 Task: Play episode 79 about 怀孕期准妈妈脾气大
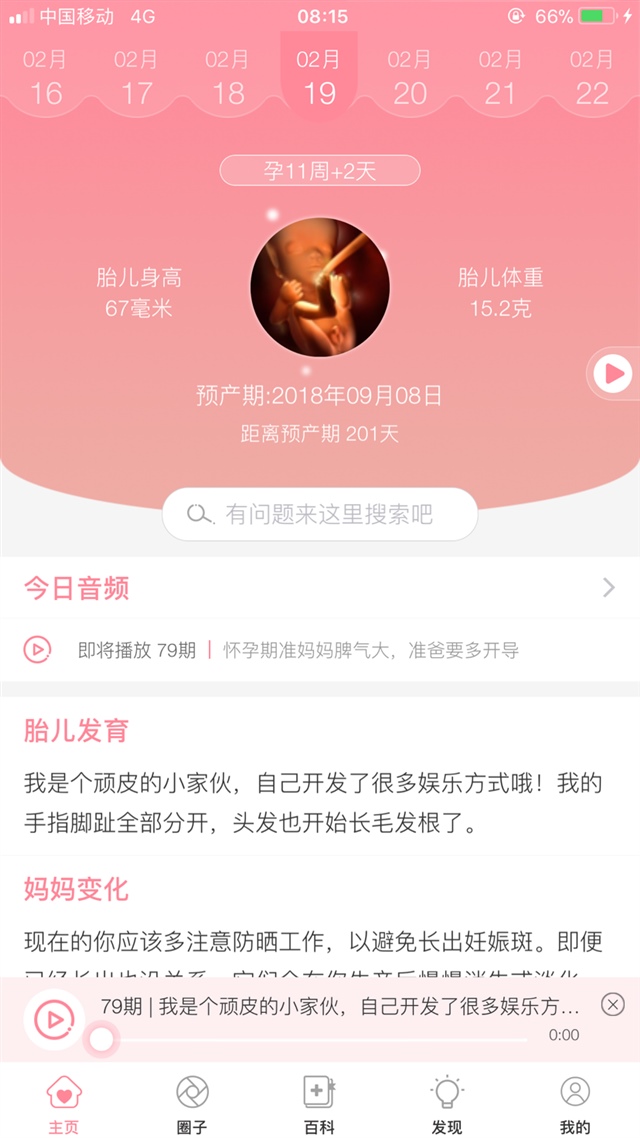click(37, 650)
